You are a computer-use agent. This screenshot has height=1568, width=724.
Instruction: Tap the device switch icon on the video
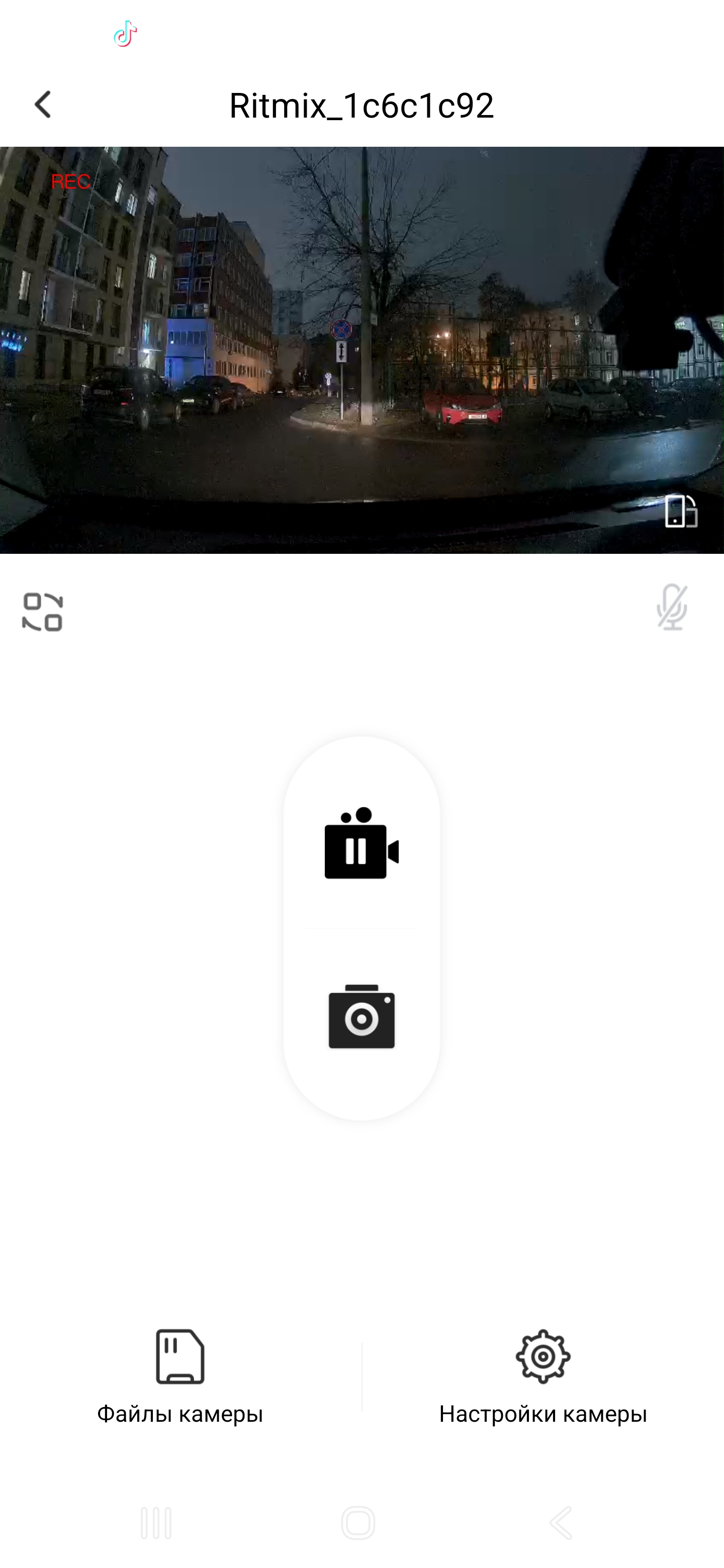coord(680,511)
